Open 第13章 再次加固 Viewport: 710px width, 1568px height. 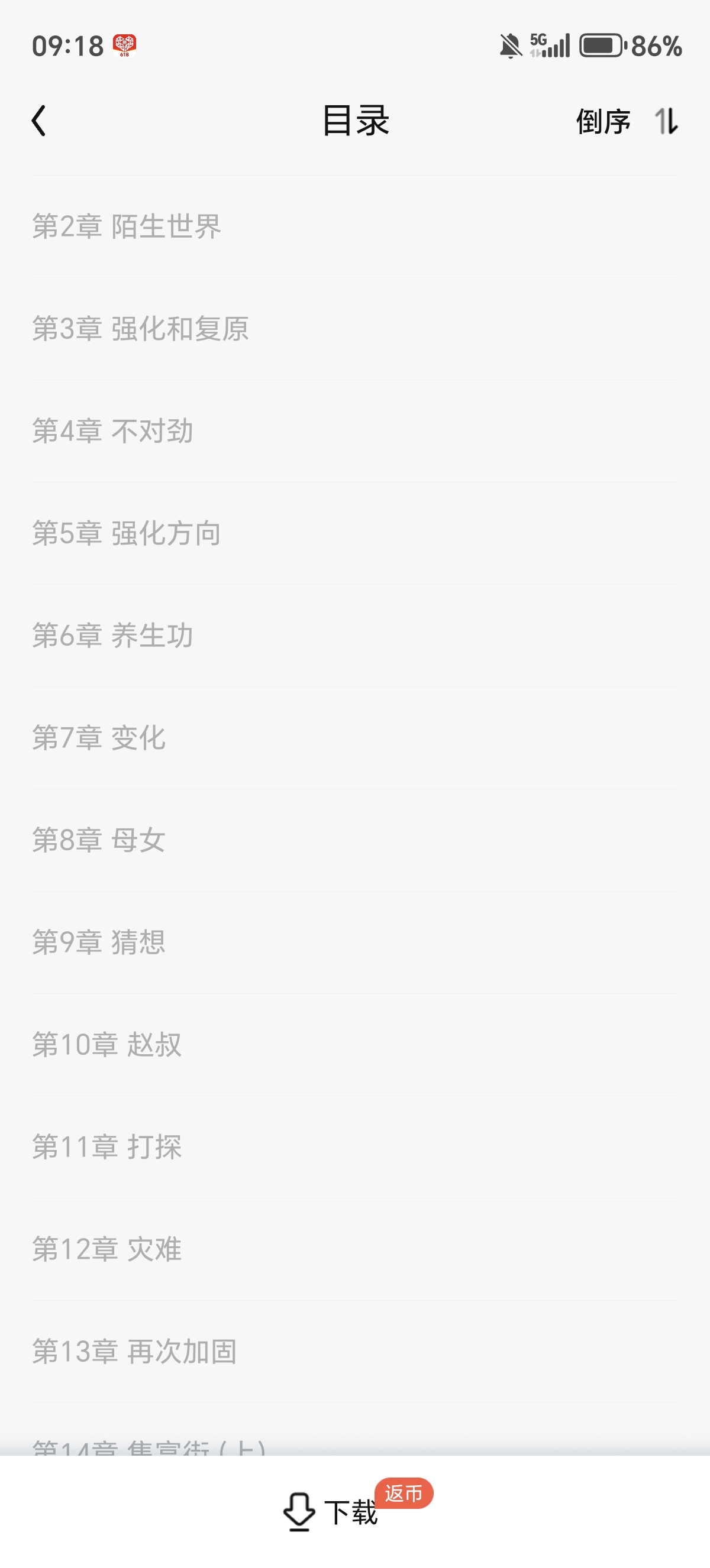click(x=134, y=1351)
